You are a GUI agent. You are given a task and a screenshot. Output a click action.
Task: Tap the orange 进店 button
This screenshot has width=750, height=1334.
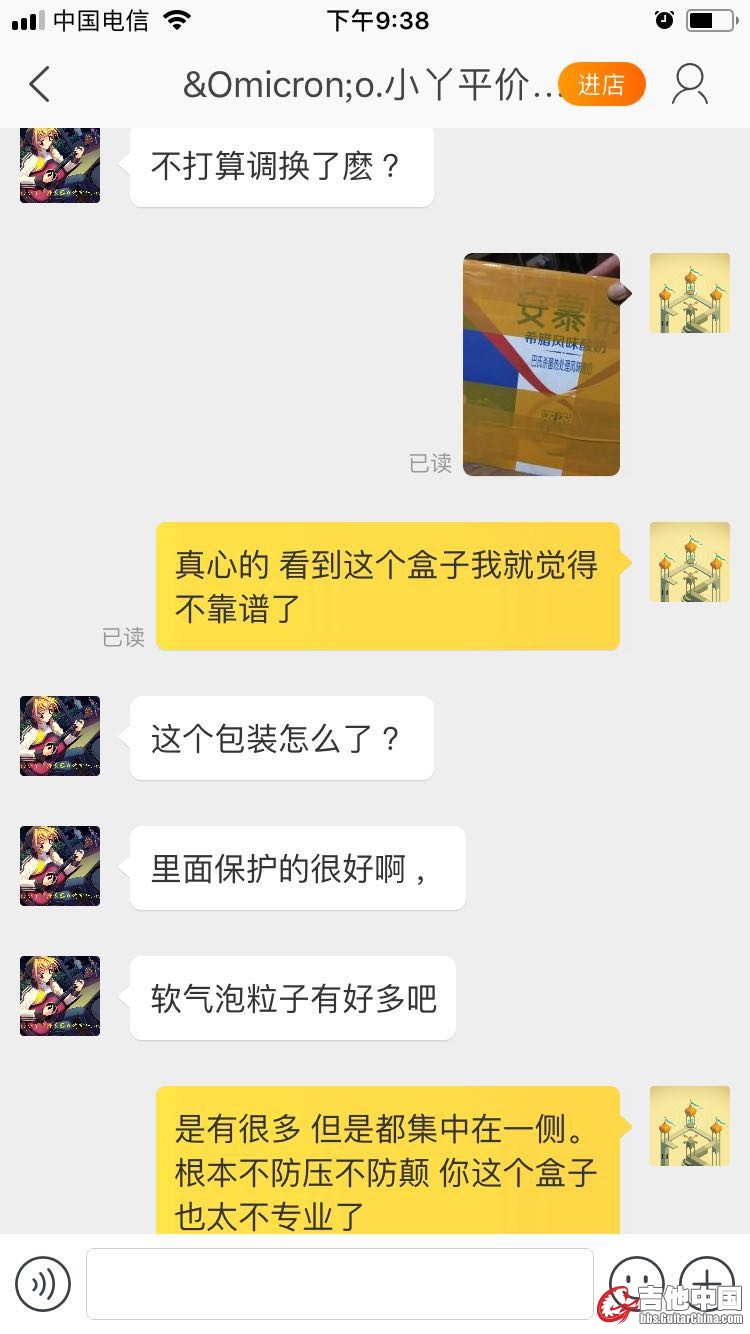coord(601,85)
